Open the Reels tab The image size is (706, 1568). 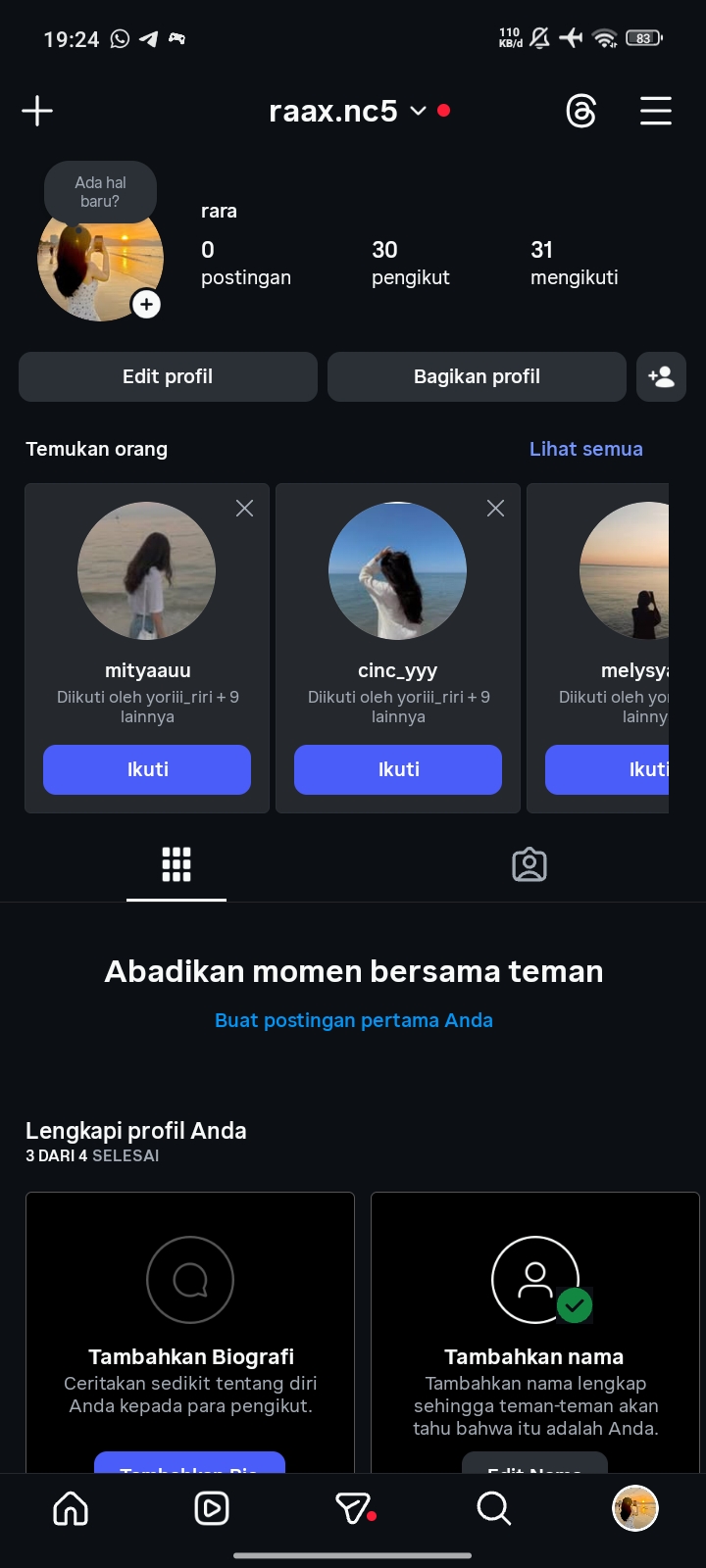click(212, 1508)
